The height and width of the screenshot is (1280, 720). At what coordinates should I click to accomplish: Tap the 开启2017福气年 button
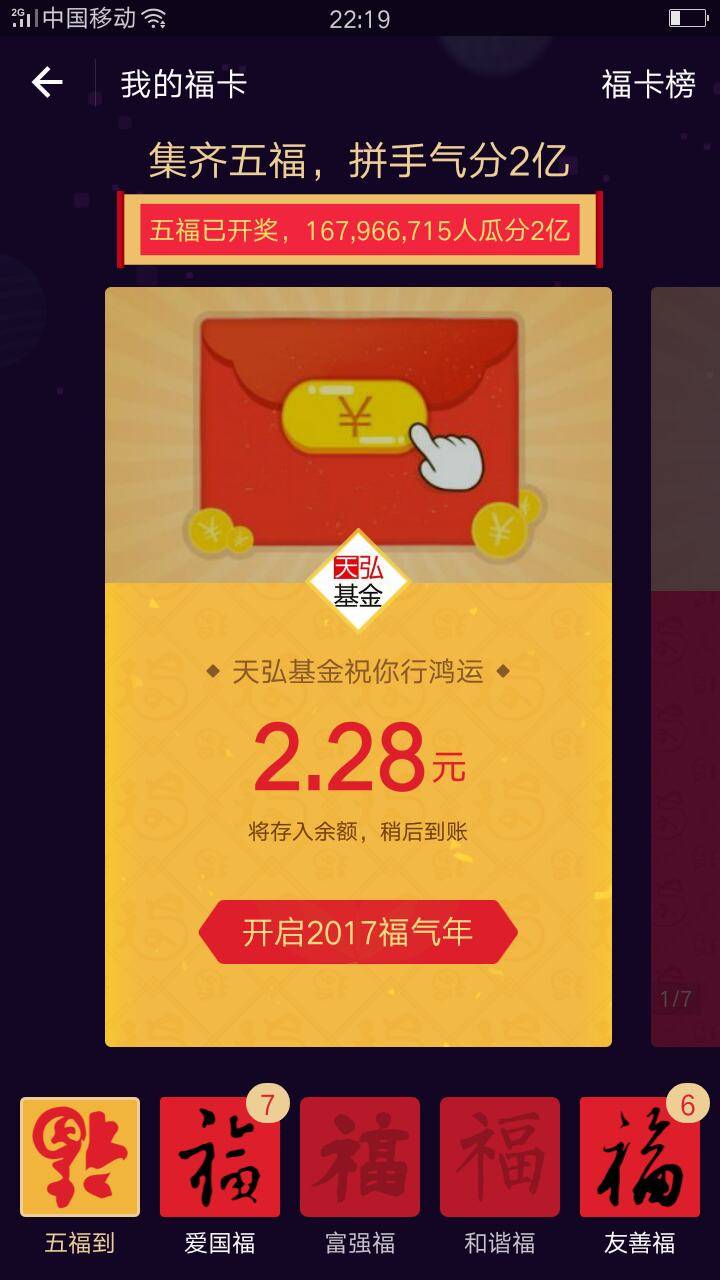click(358, 932)
